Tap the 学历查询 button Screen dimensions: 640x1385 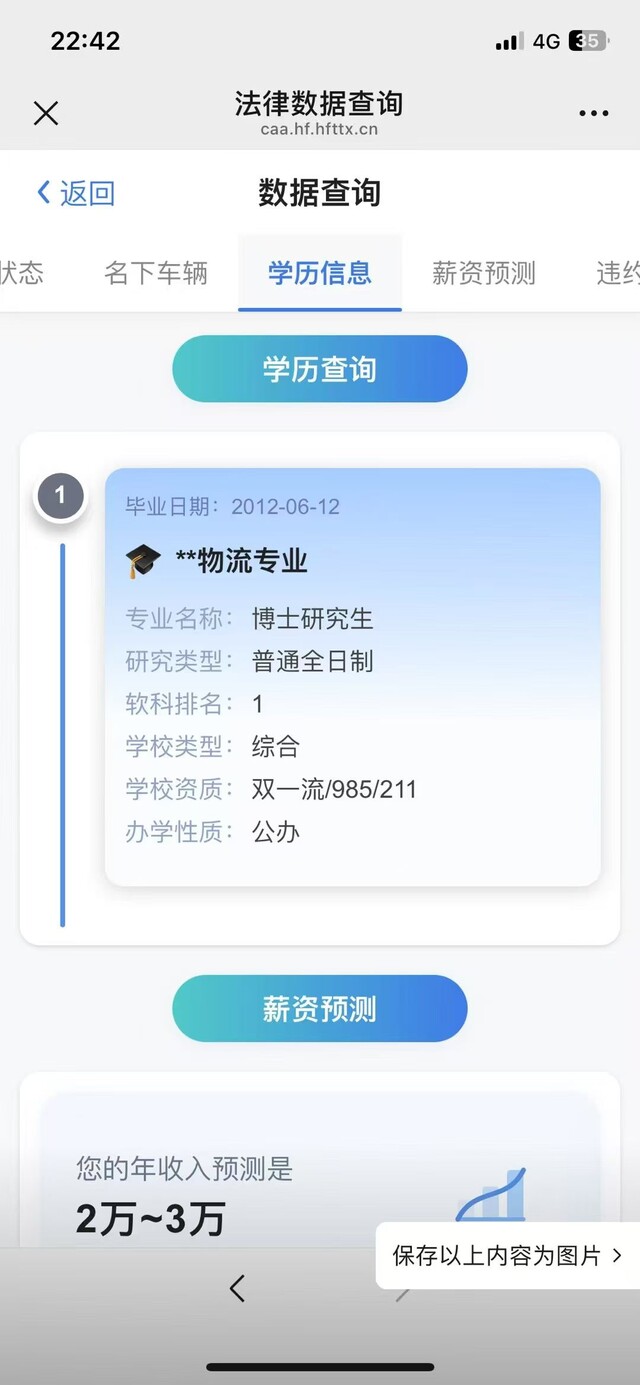point(319,369)
